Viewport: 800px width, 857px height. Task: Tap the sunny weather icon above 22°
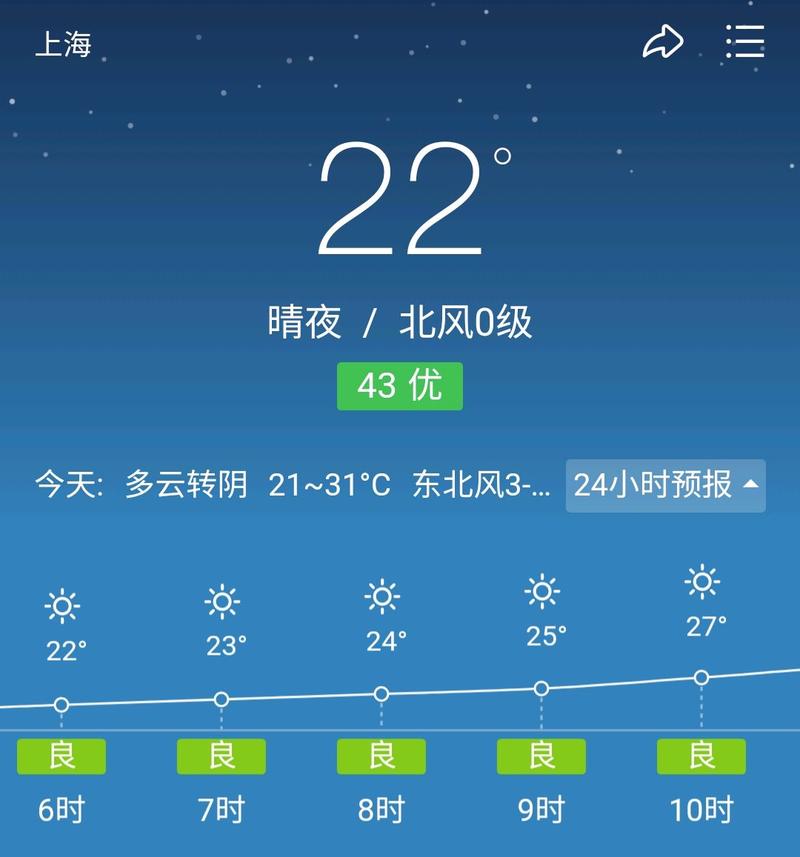pyautogui.click(x=62, y=601)
